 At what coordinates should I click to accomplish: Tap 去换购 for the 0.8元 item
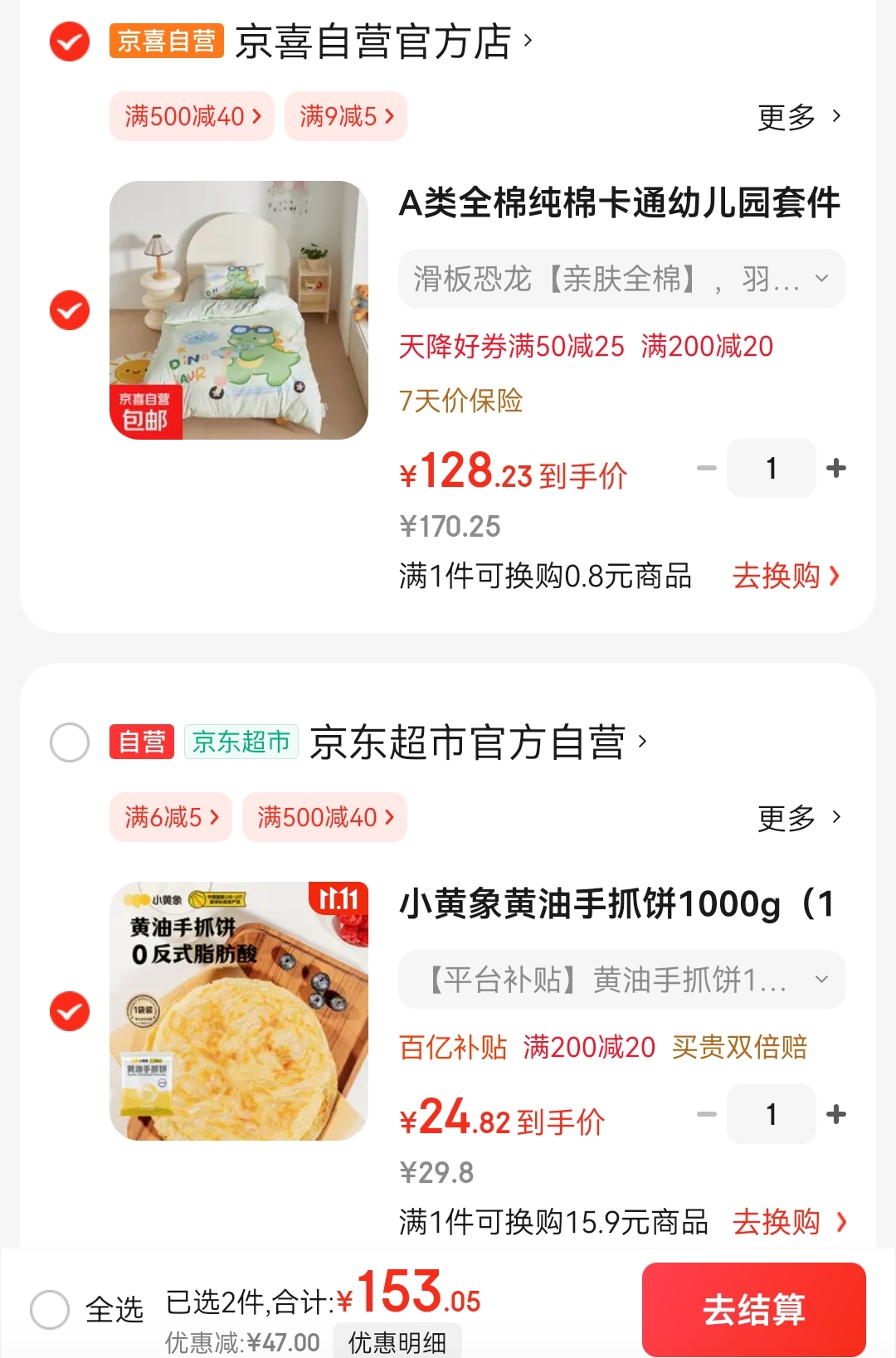point(785,576)
